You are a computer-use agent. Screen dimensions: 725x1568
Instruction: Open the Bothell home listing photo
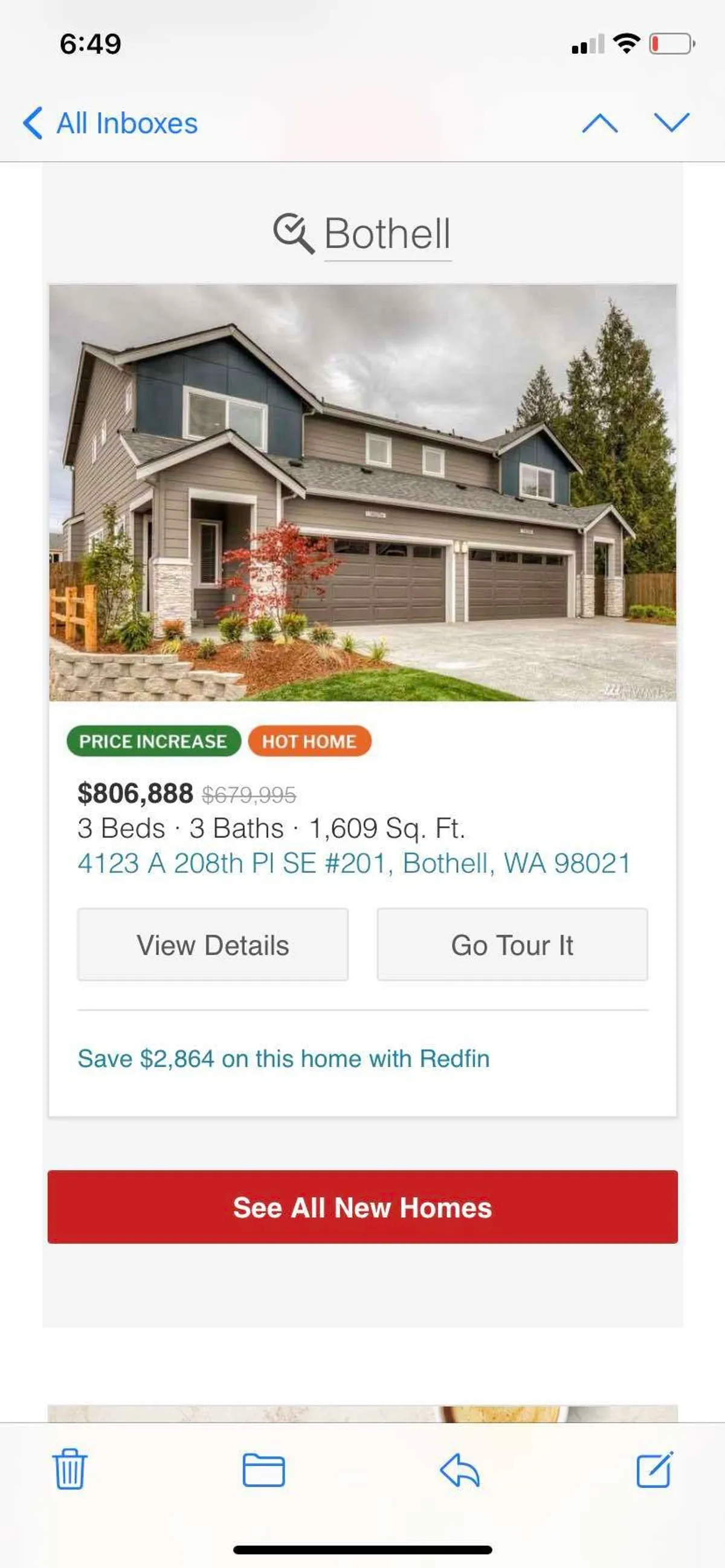[362, 493]
